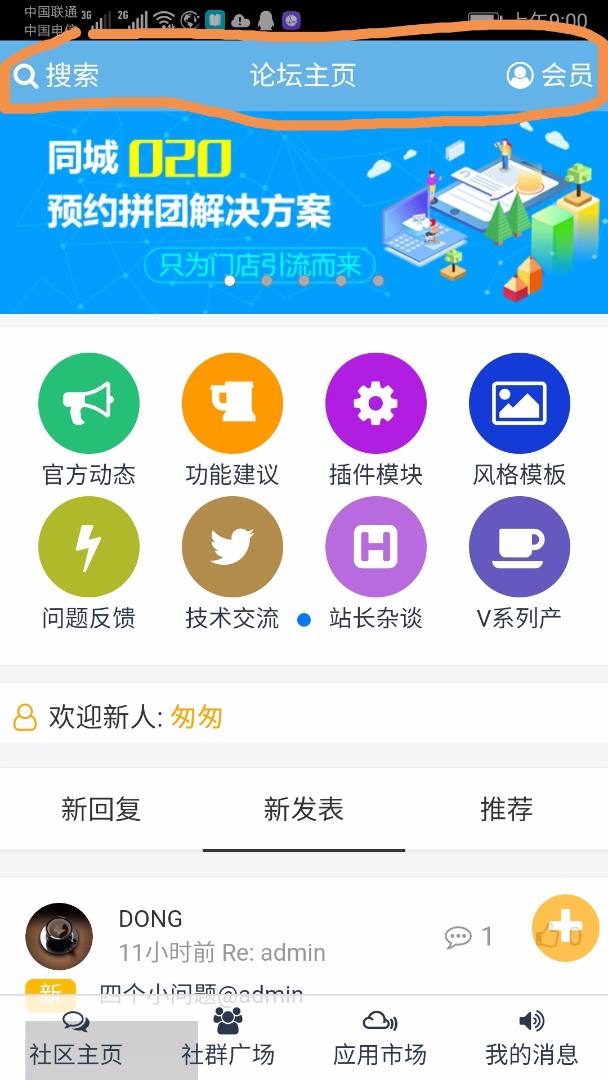This screenshot has width=608, height=1080.
Task: Switch to the 新发表 tab
Action: click(304, 809)
